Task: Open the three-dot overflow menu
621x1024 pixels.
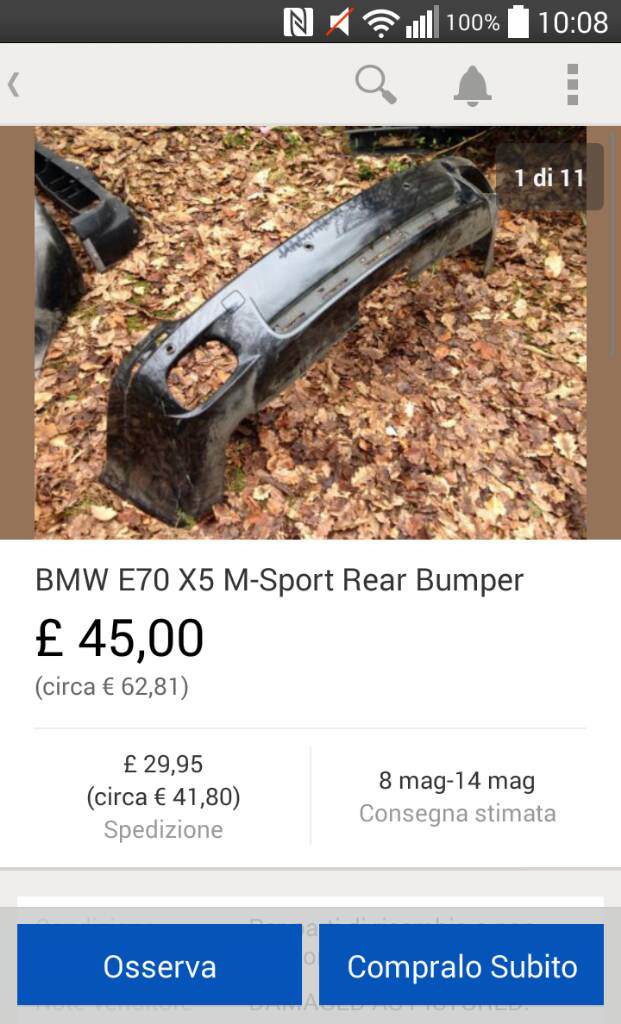Action: pos(572,84)
